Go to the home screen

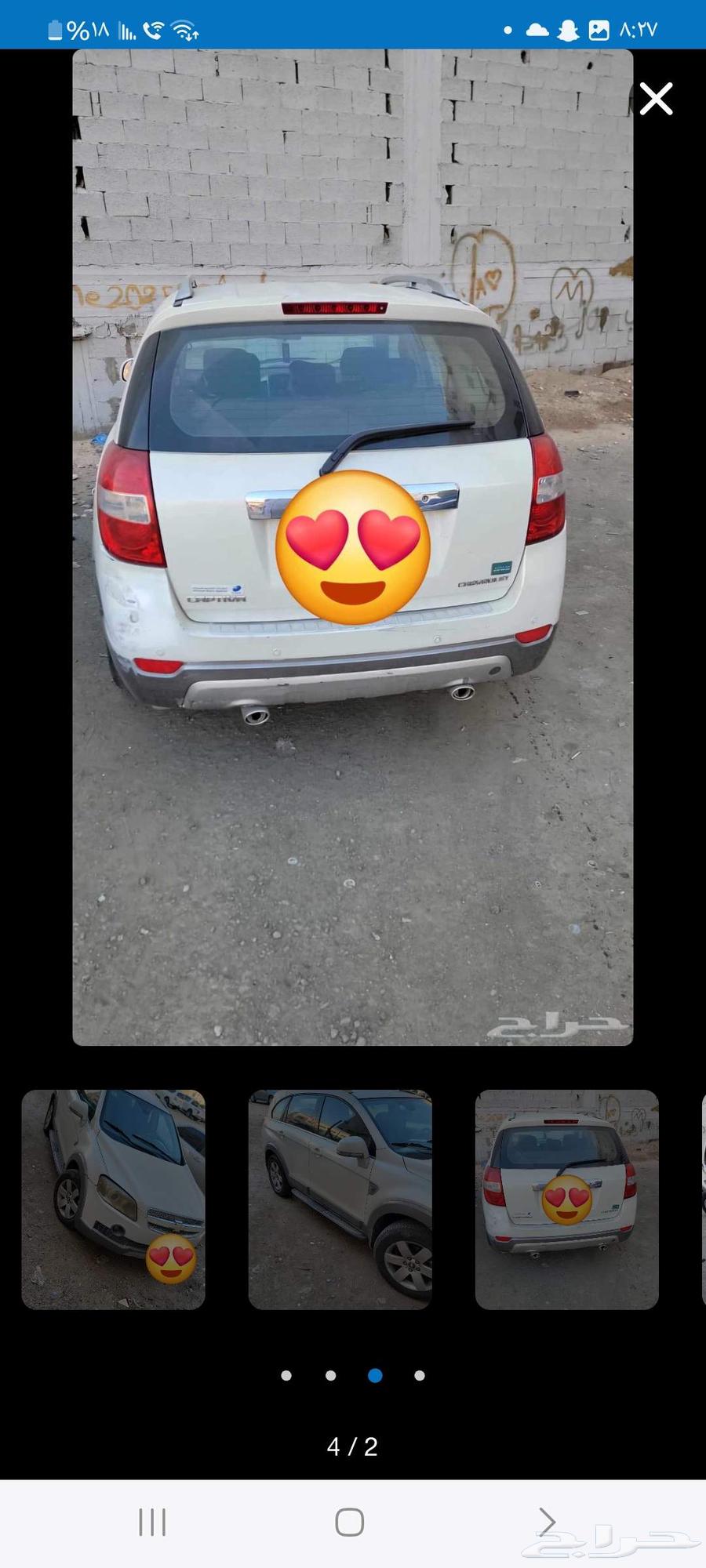pos(350,1522)
